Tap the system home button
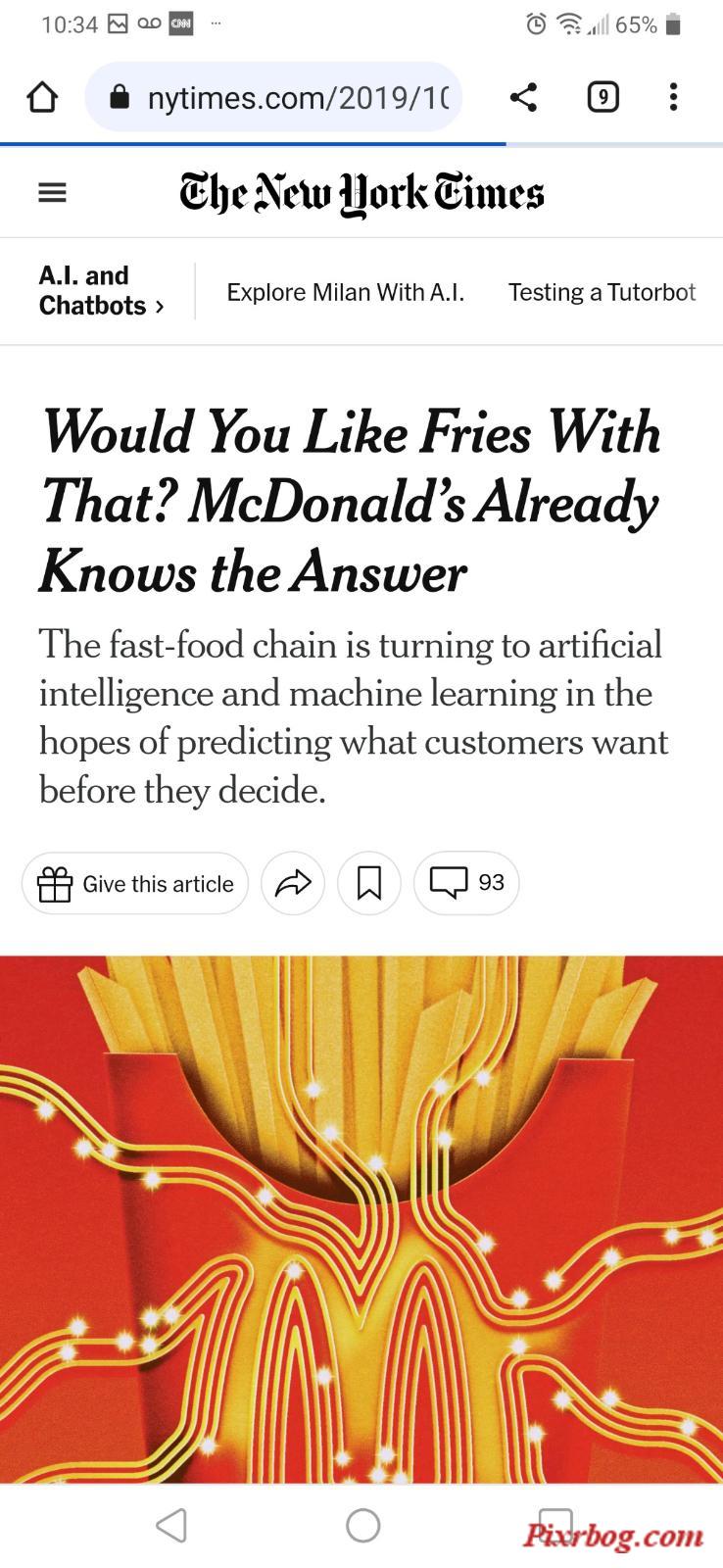The width and height of the screenshot is (723, 1568). (x=362, y=1525)
